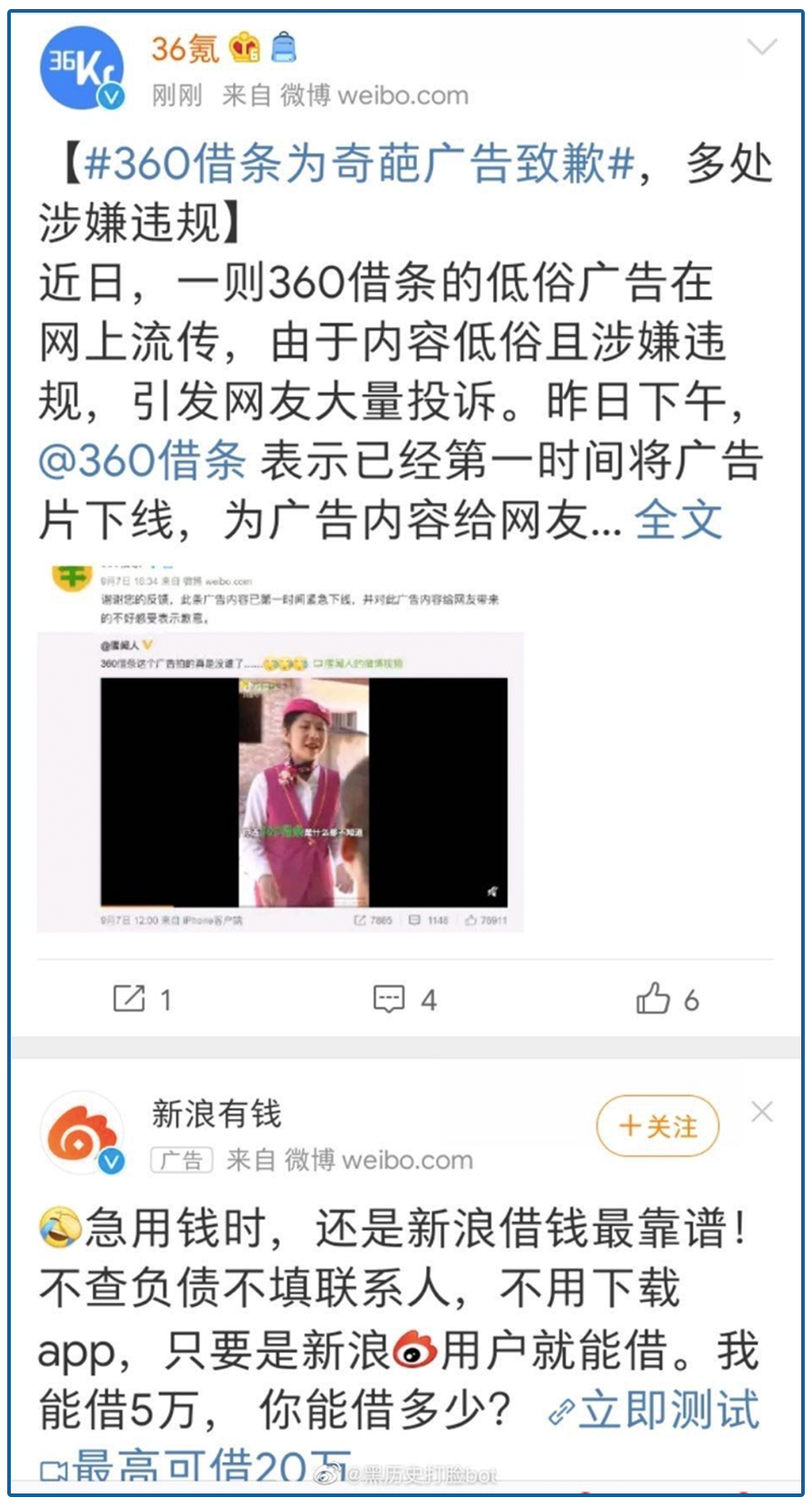Screen dimensions: 812x1507
Task: Open the 36氪 profile avatar
Action: pos(83,69)
